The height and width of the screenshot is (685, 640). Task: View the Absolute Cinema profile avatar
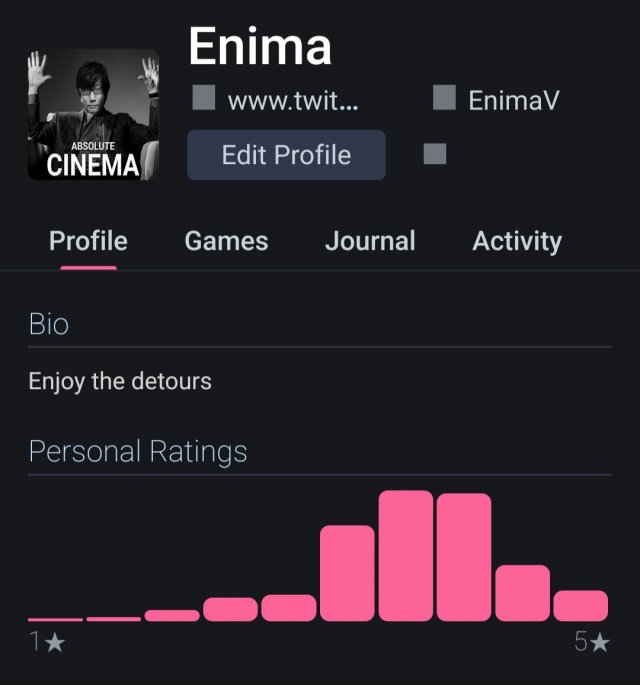point(93,115)
